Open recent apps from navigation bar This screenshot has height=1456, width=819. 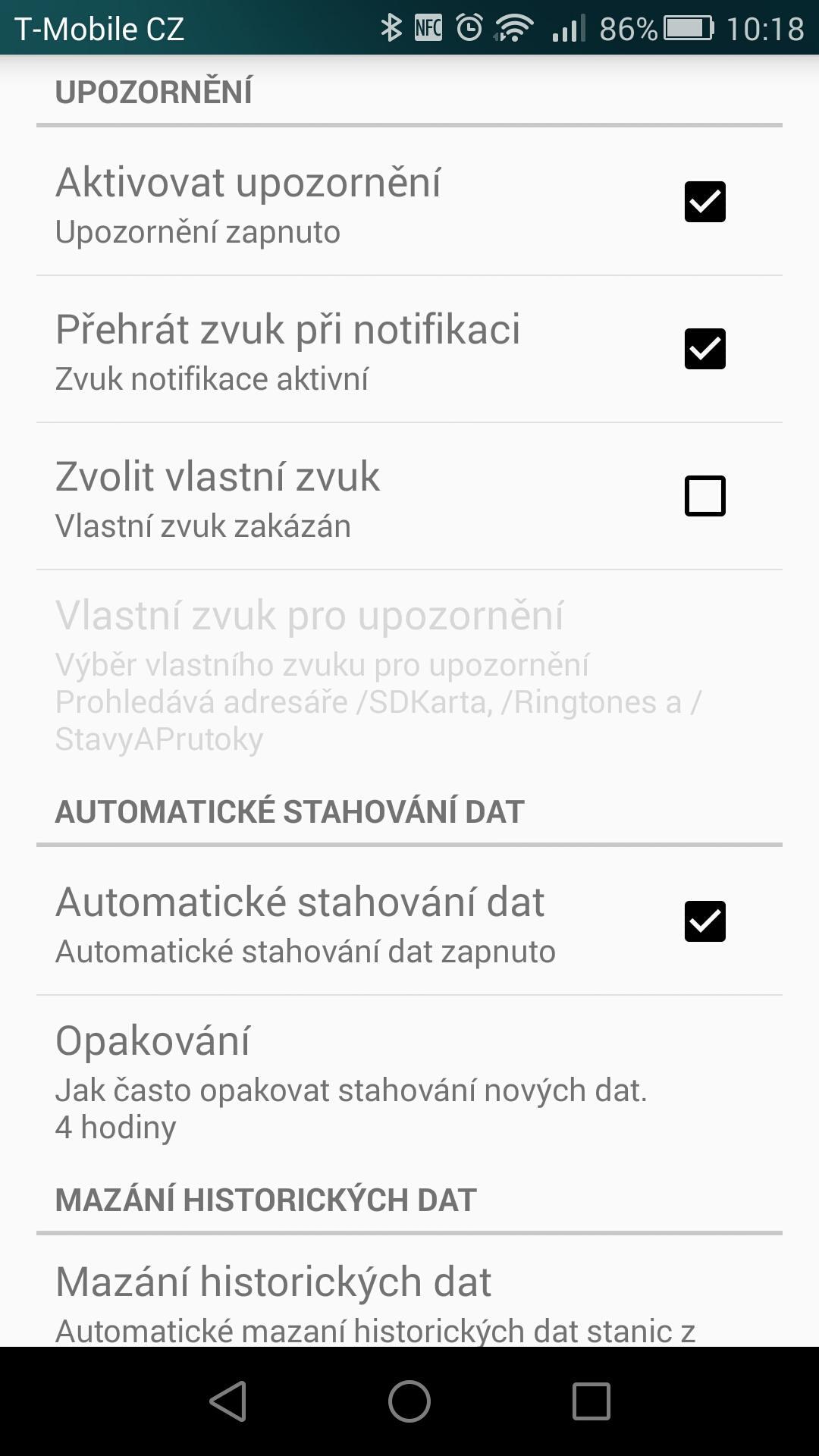(x=591, y=1401)
